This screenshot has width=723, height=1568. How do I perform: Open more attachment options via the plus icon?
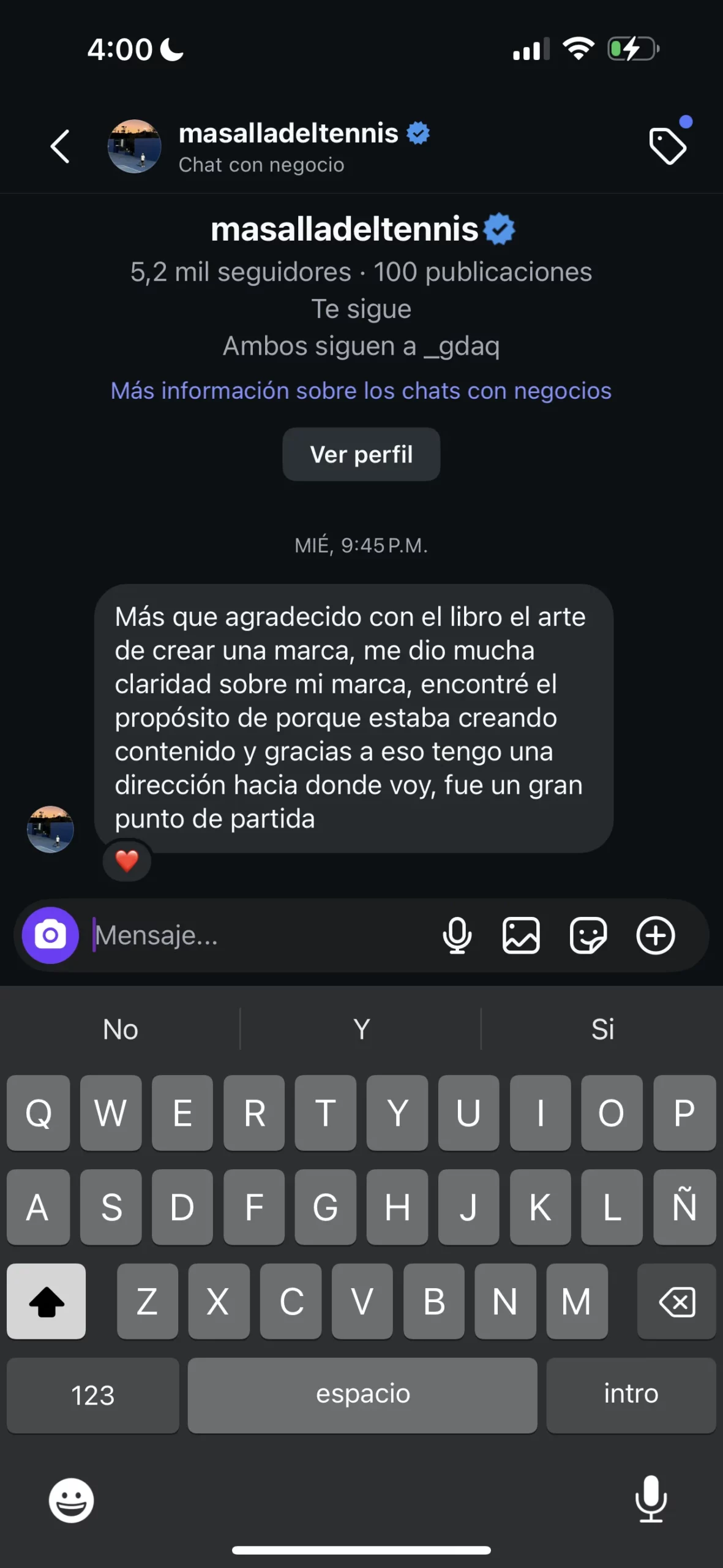point(656,935)
